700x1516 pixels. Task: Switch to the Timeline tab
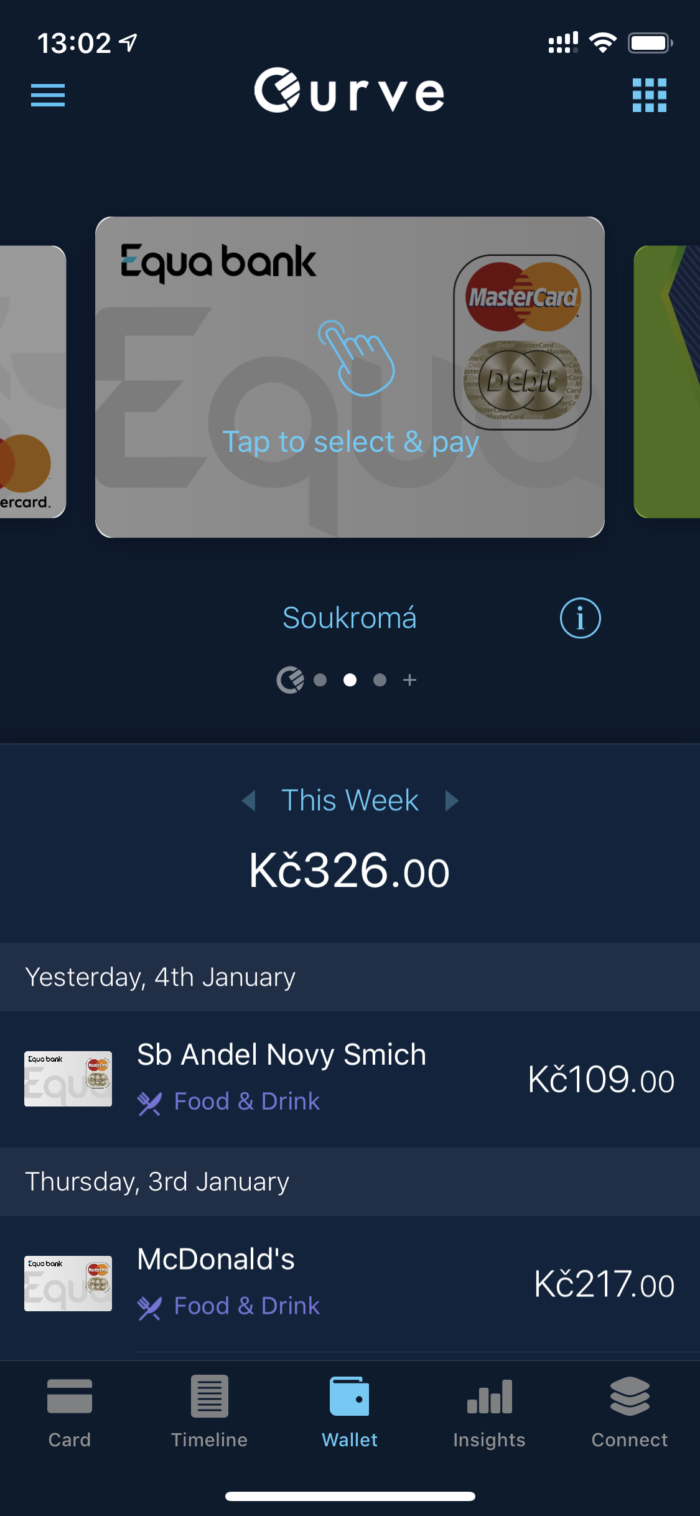click(x=209, y=1412)
